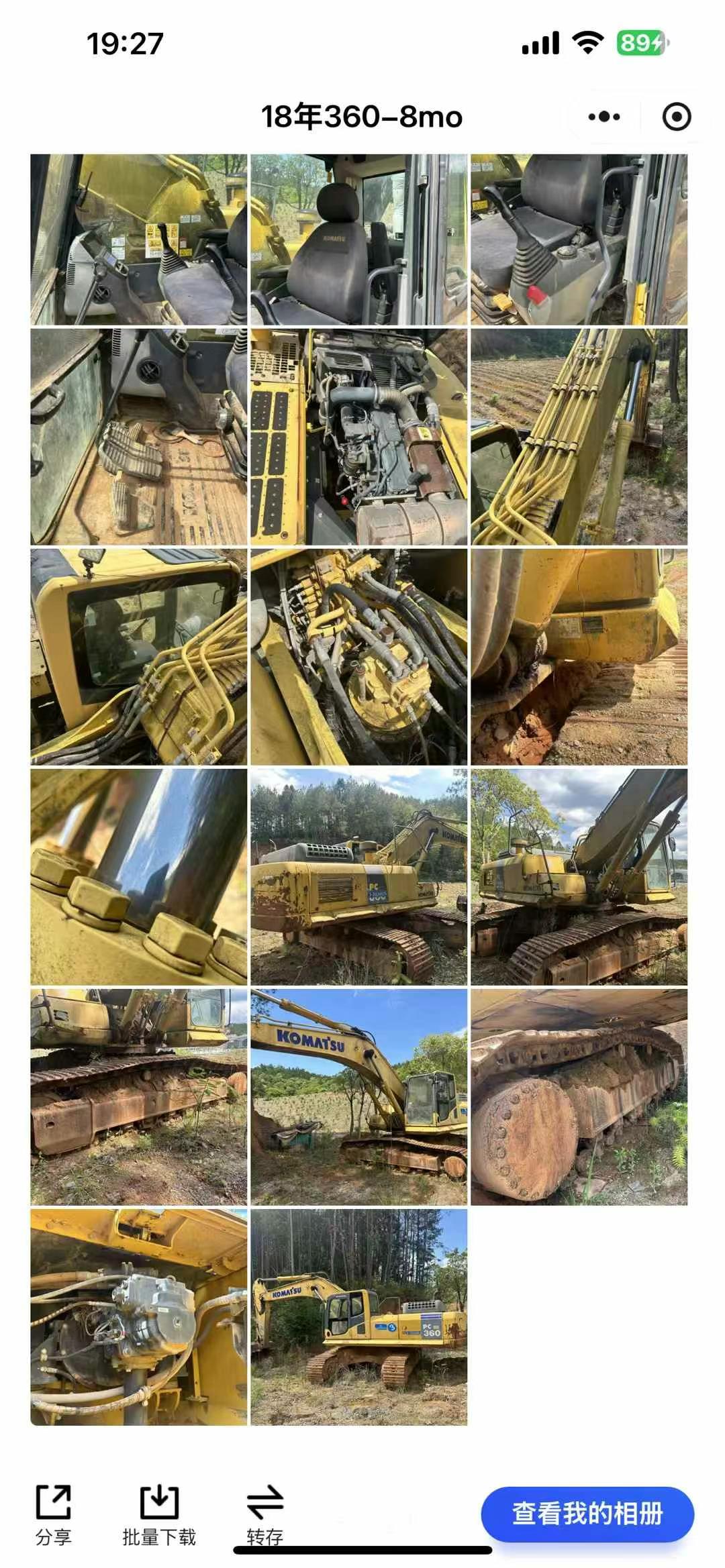Open the rear counterweight PC360 photo
725x1568 pixels.
358,876
